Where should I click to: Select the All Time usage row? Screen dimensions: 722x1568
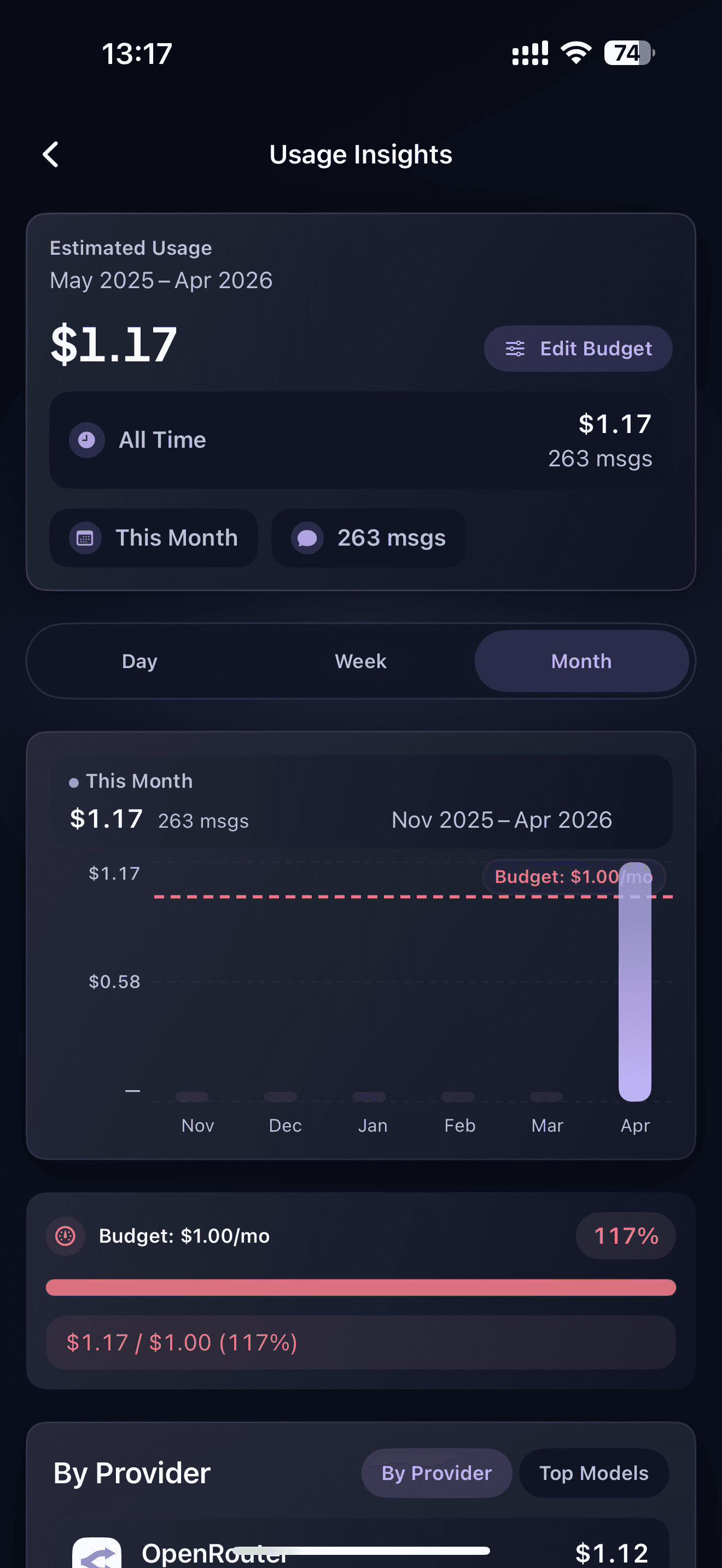(x=360, y=440)
